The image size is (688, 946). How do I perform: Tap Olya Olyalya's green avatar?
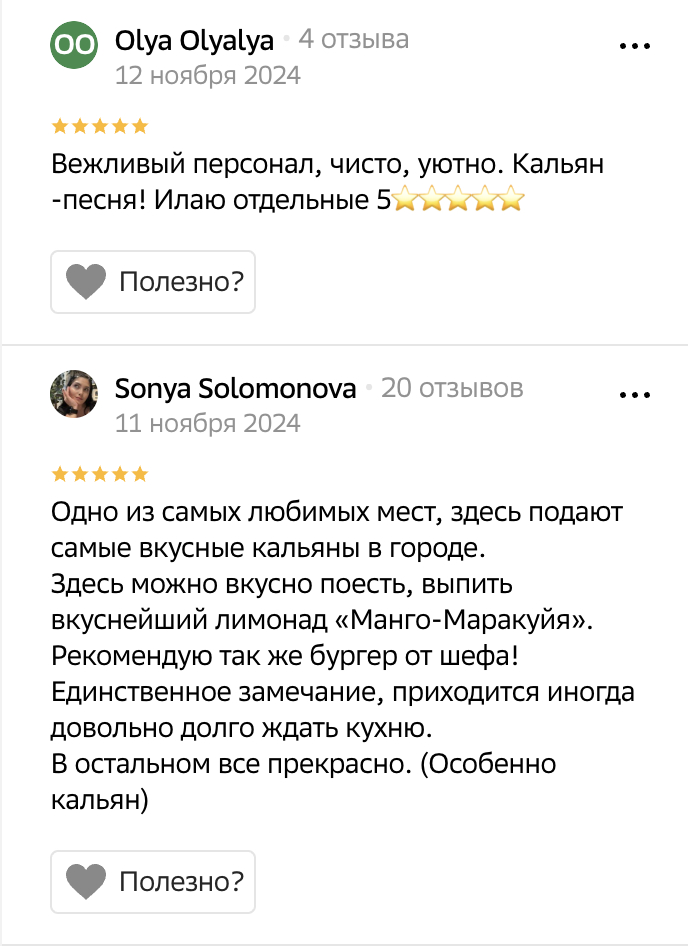(74, 46)
